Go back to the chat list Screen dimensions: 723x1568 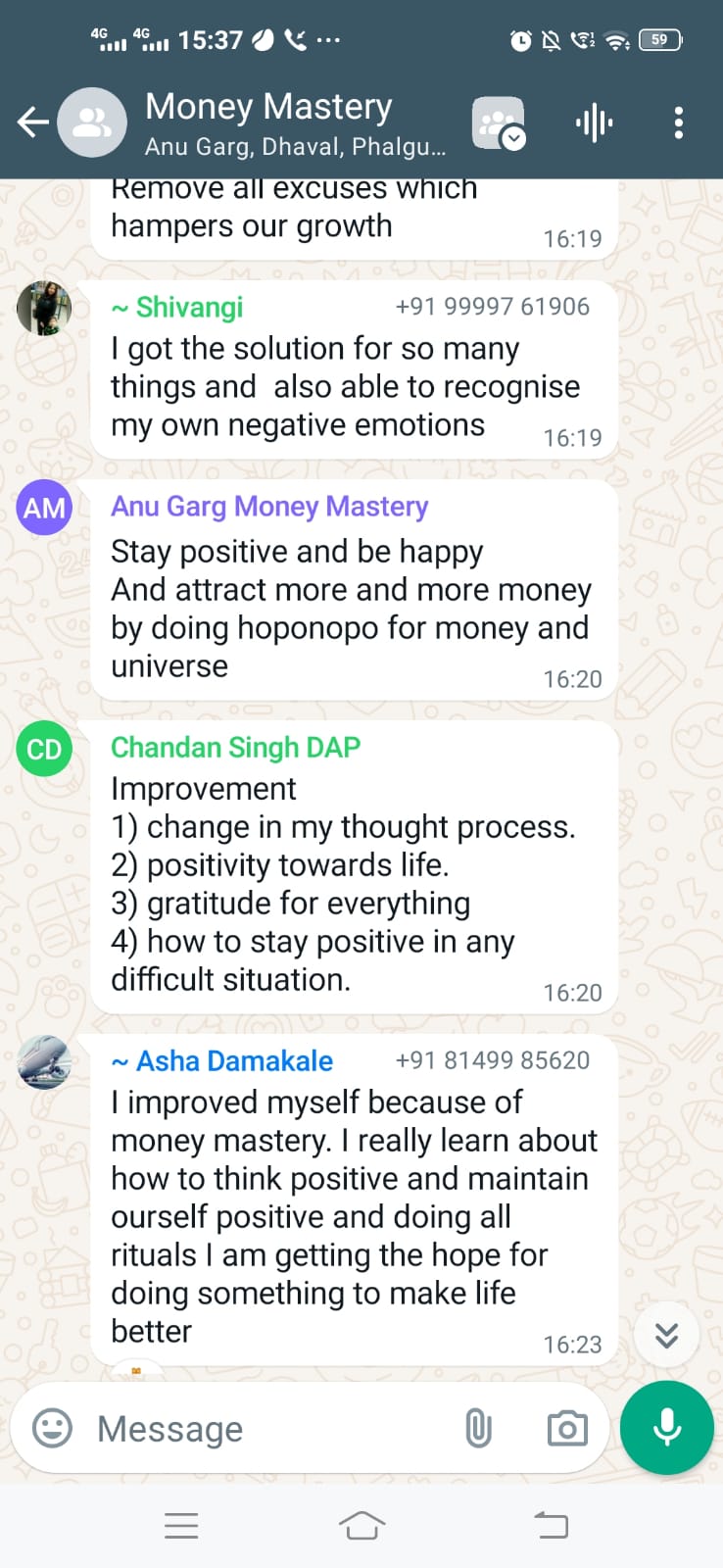point(33,122)
